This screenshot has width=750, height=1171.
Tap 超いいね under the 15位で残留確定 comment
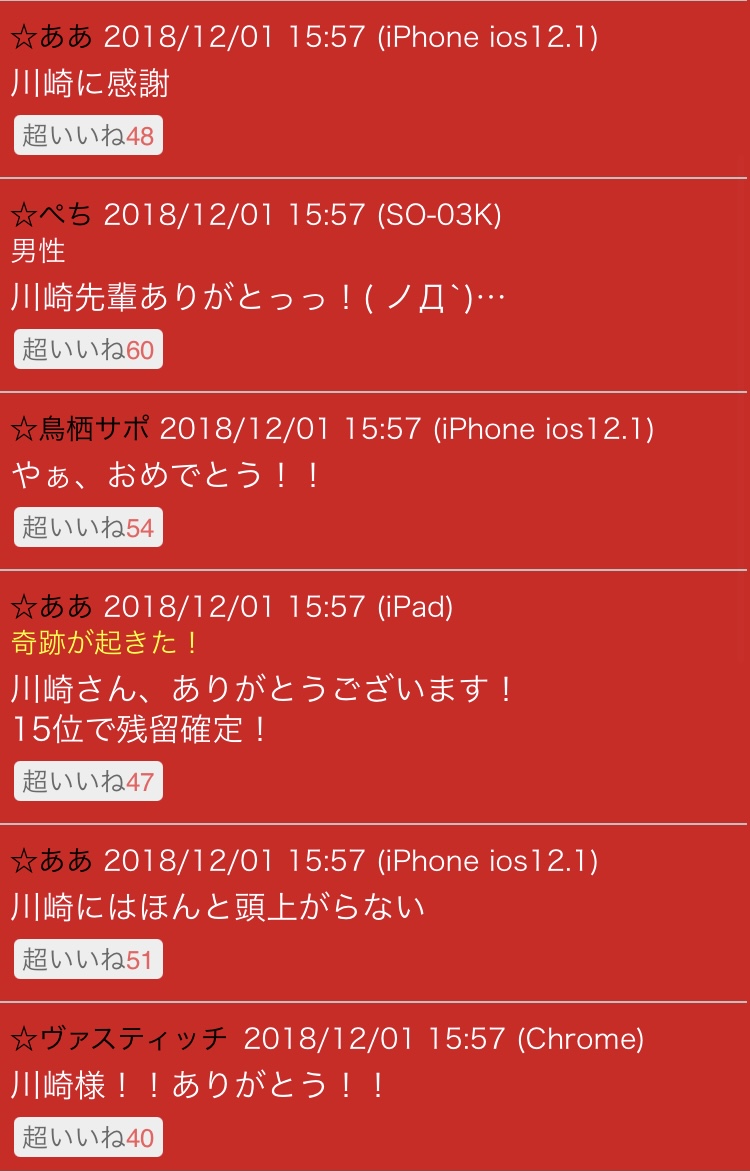click(88, 781)
